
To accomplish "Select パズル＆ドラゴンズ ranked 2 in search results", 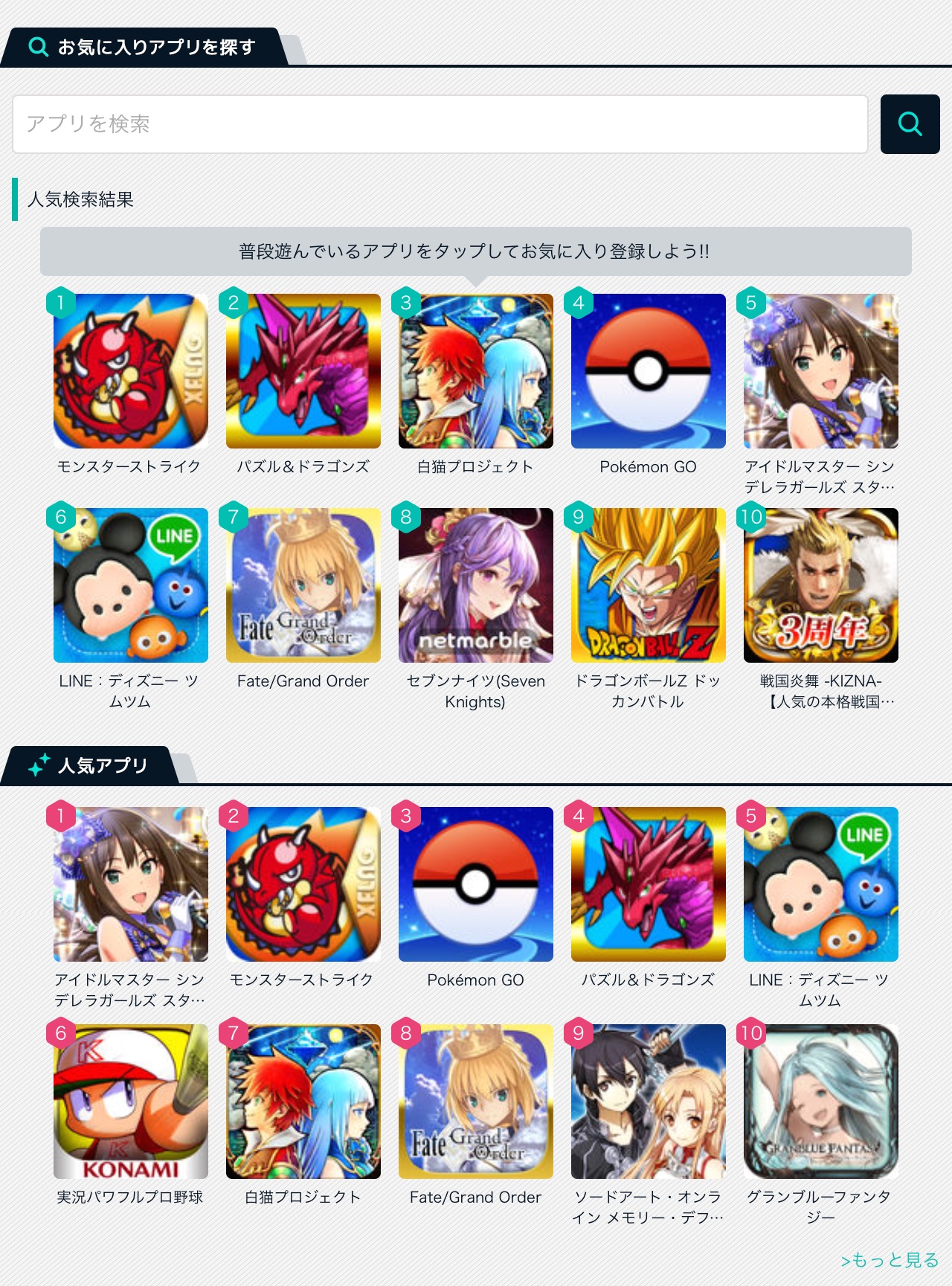I will [303, 371].
